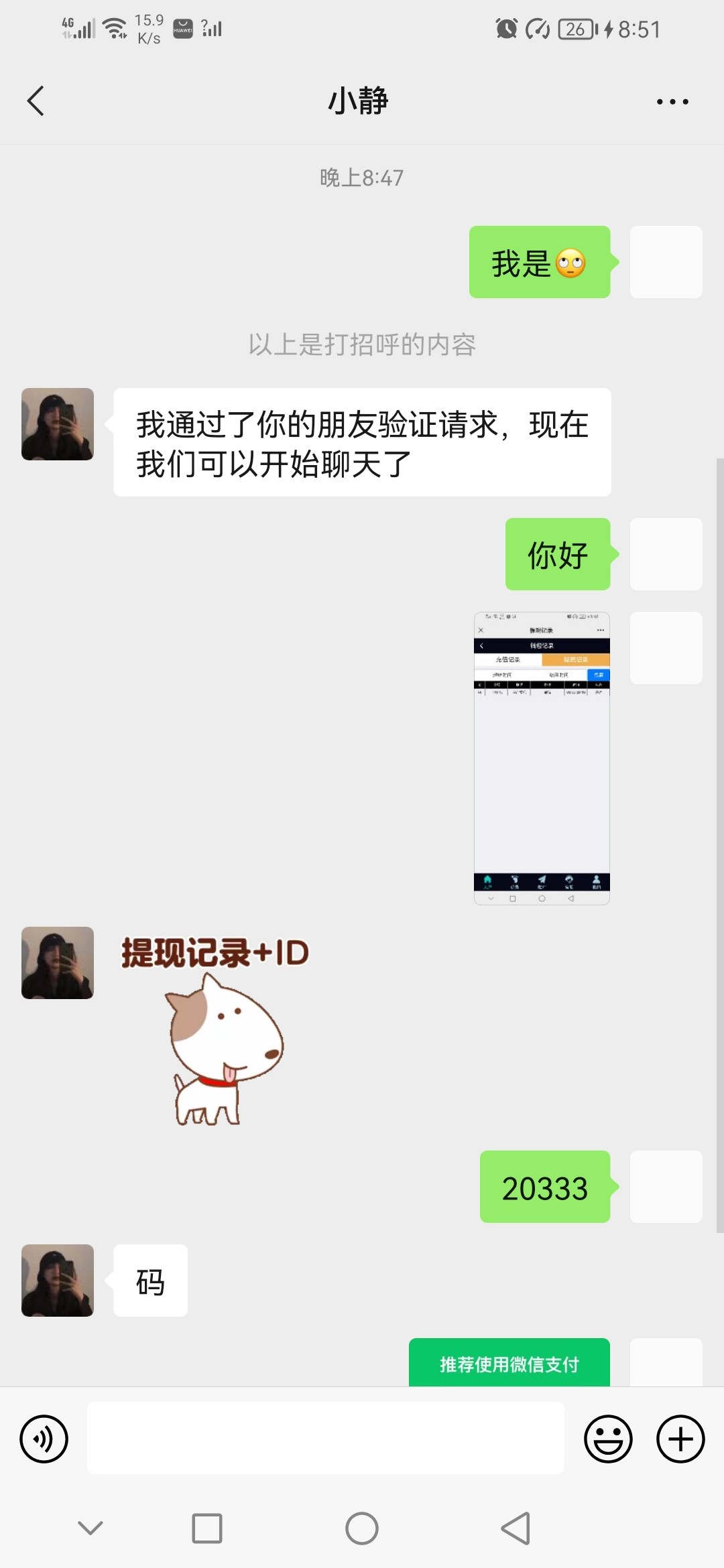Image resolution: width=724 pixels, height=1568 pixels.
Task: Open 小静's avatar beside the 码 message
Action: [x=58, y=1281]
